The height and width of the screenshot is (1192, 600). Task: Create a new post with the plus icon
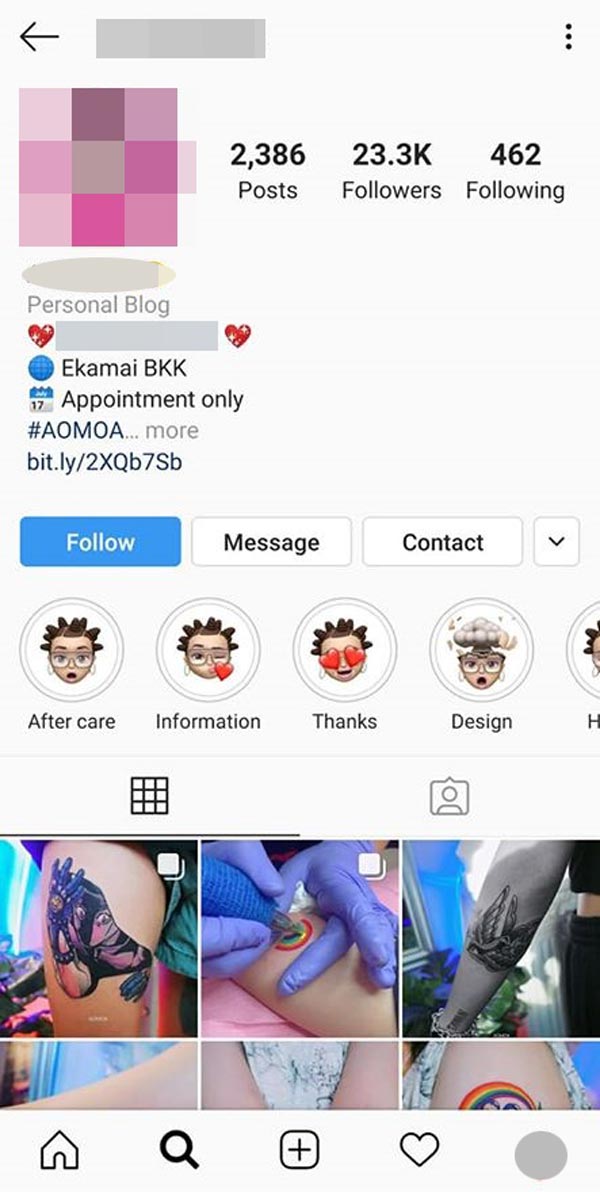[x=299, y=1152]
